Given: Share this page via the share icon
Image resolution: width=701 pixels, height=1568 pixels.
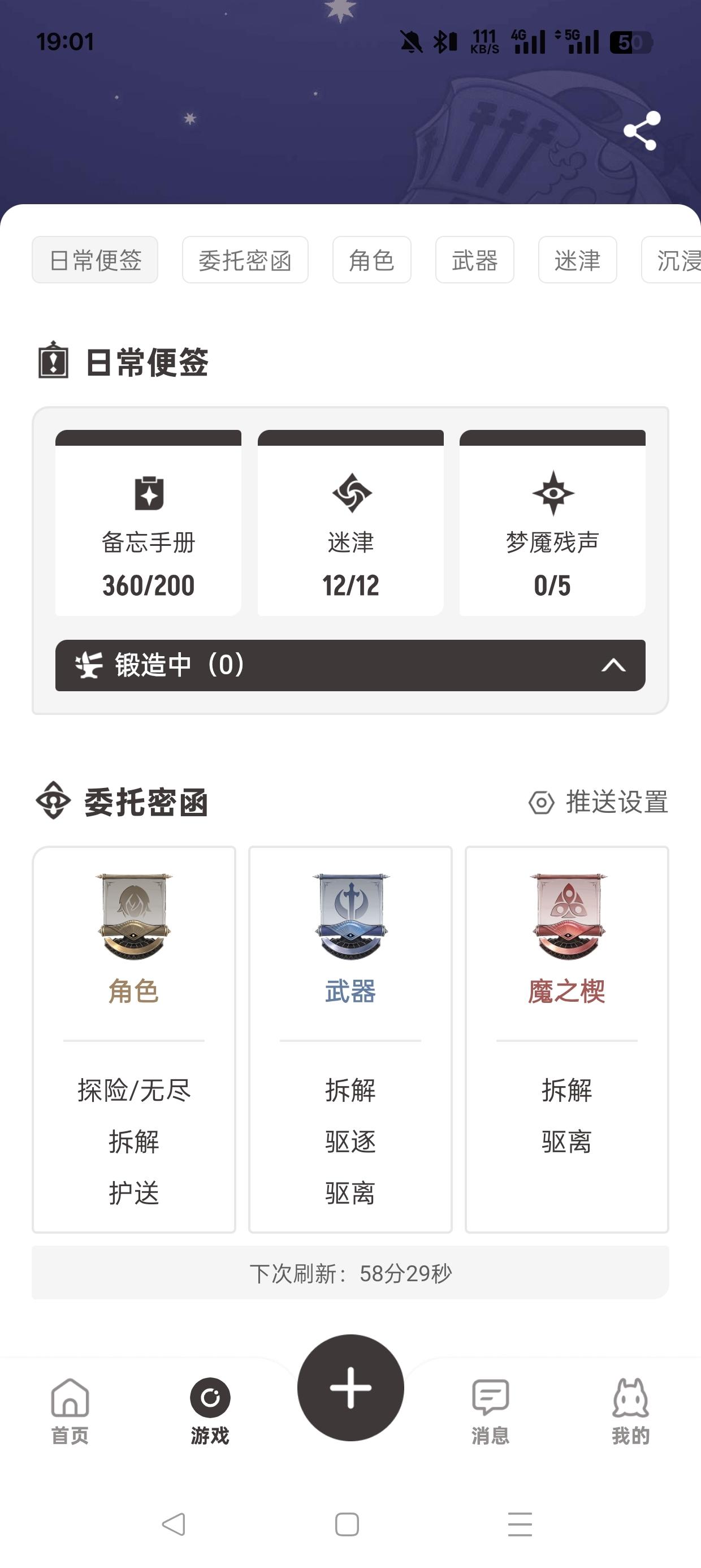Looking at the screenshot, I should [642, 131].
